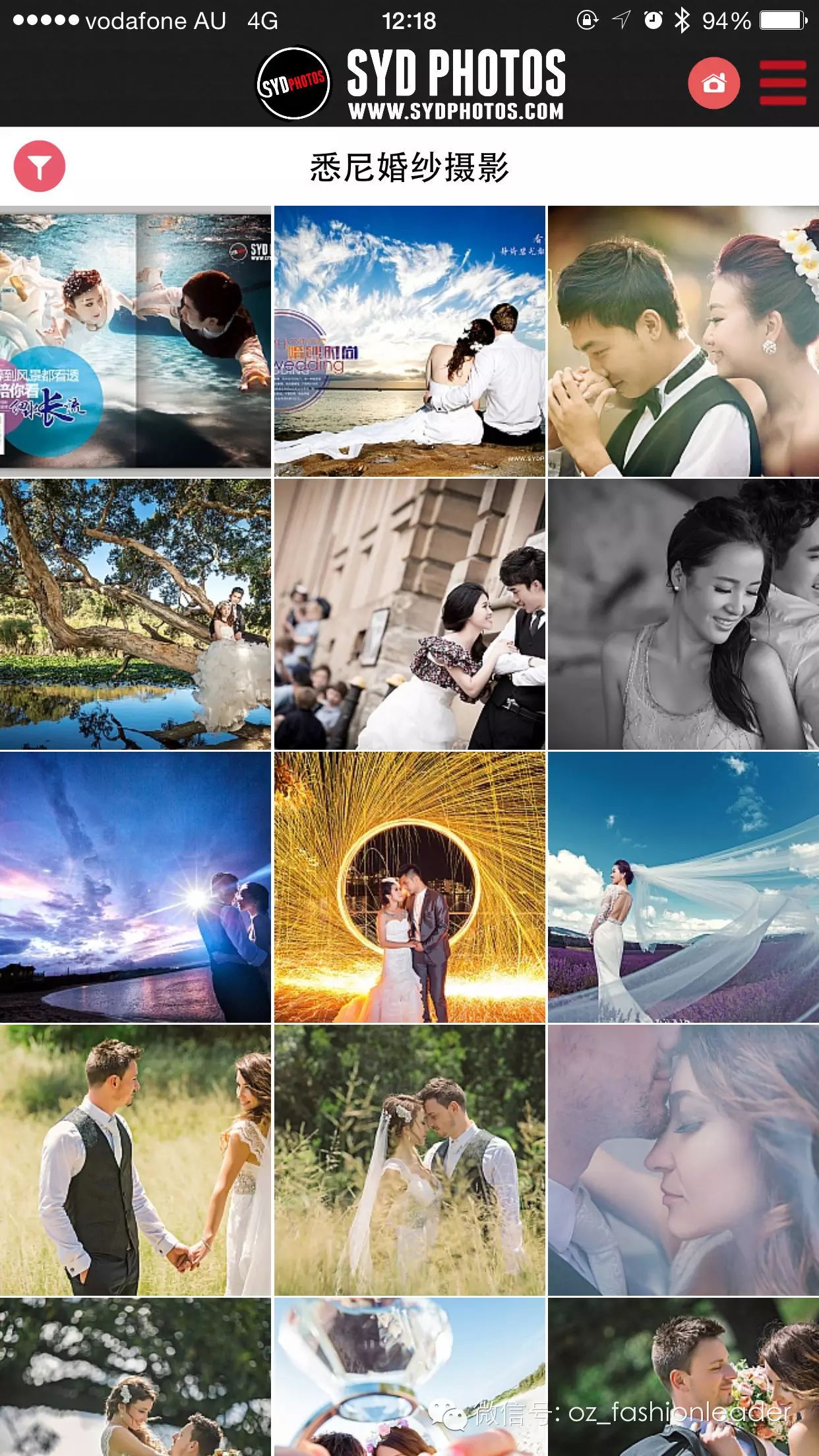The height and width of the screenshot is (1456, 819).
Task: Open the diamond ring photo
Action: [x=409, y=1378]
